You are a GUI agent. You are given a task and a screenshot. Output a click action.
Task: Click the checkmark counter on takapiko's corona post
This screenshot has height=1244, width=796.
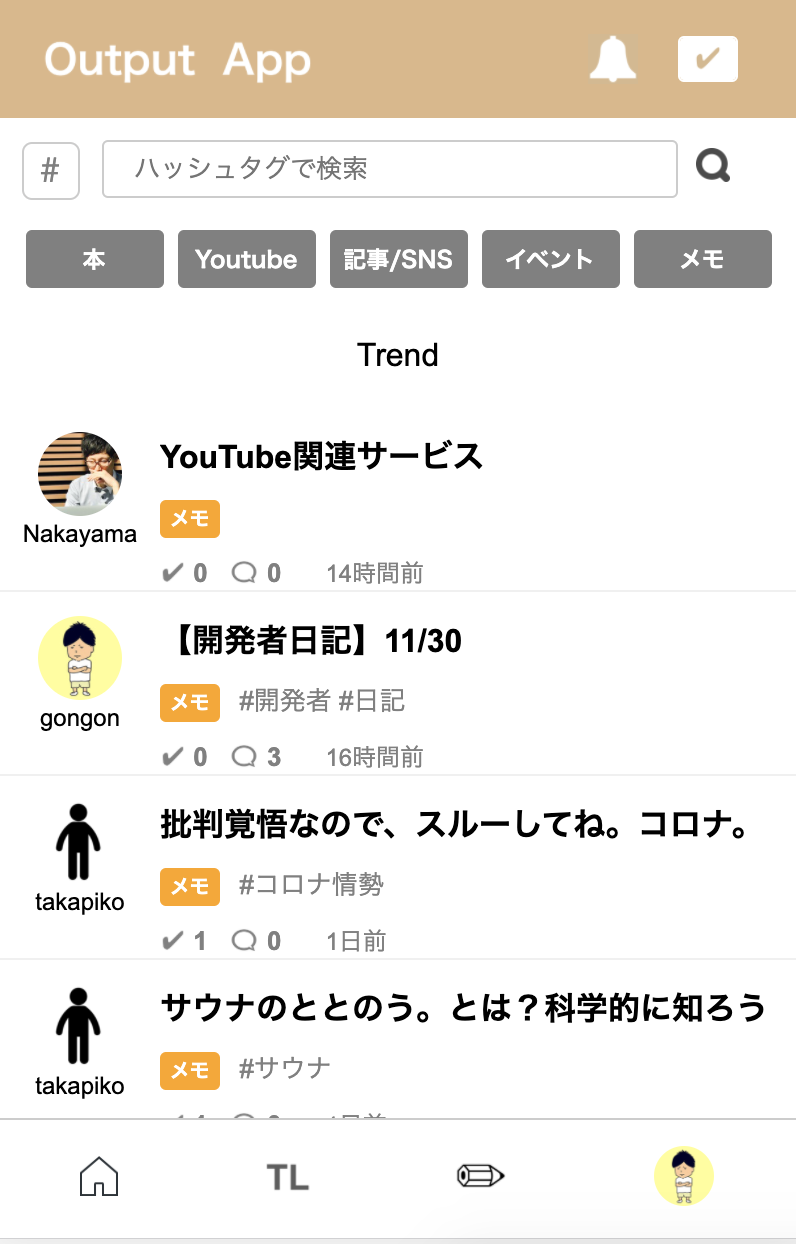[185, 940]
